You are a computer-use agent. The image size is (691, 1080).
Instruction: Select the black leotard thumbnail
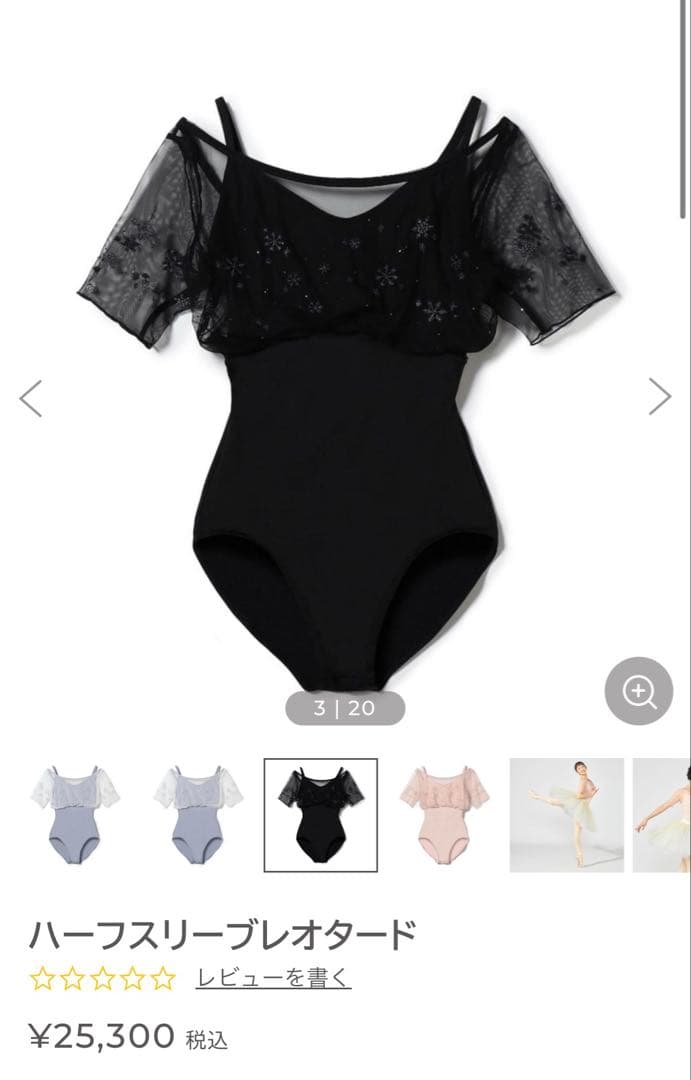point(321,815)
